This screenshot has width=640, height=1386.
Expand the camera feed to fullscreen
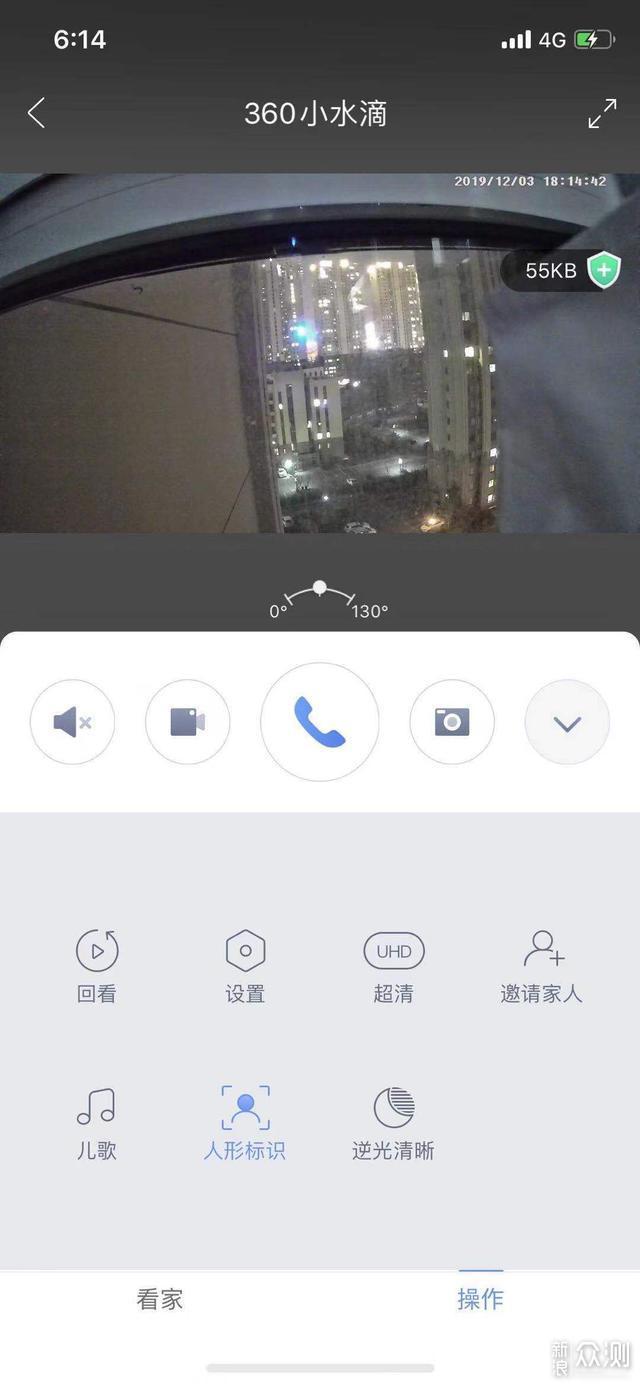[x=602, y=113]
